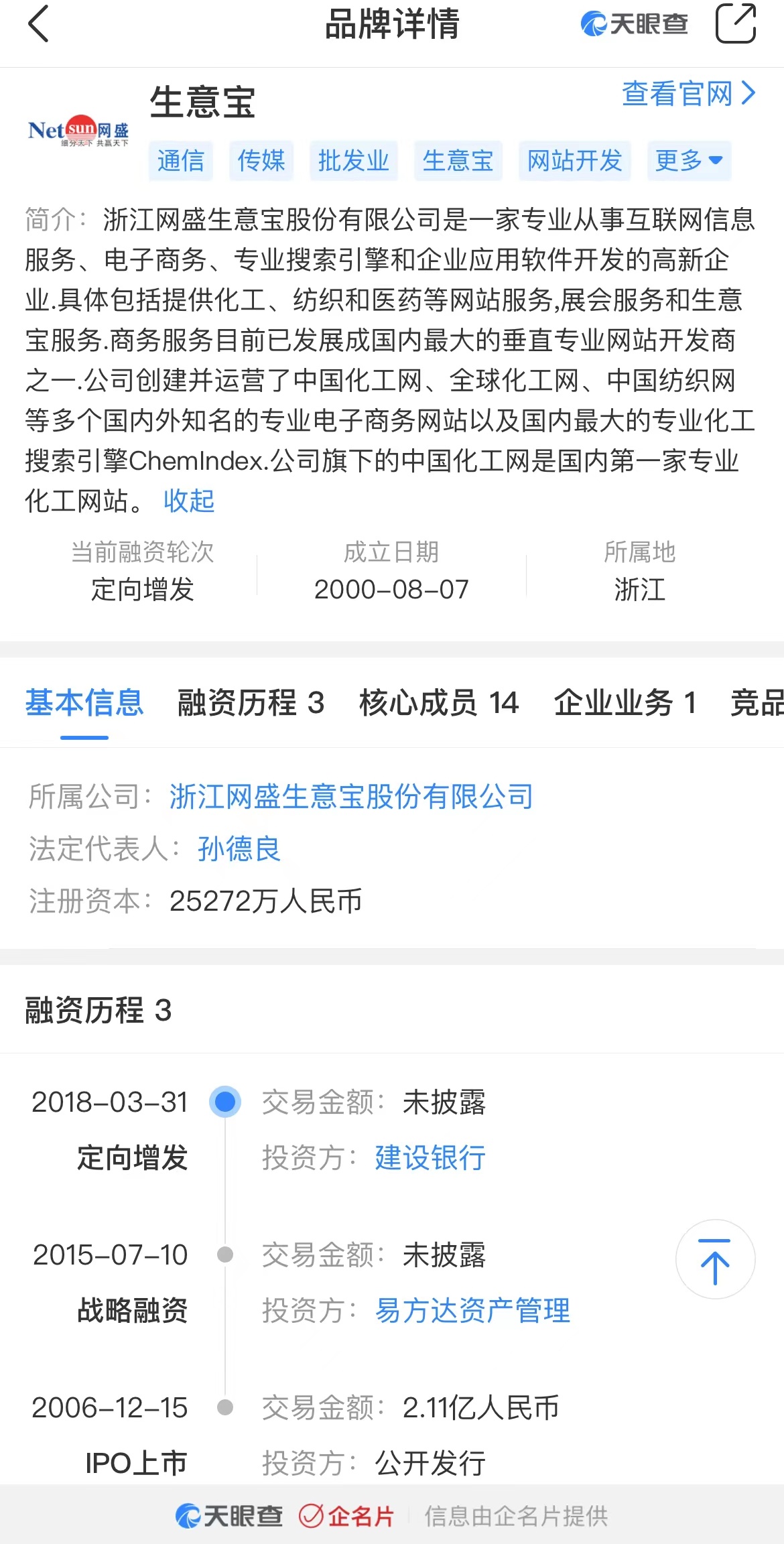Select the 通信 tag
The height and width of the screenshot is (1544, 784).
(x=181, y=161)
